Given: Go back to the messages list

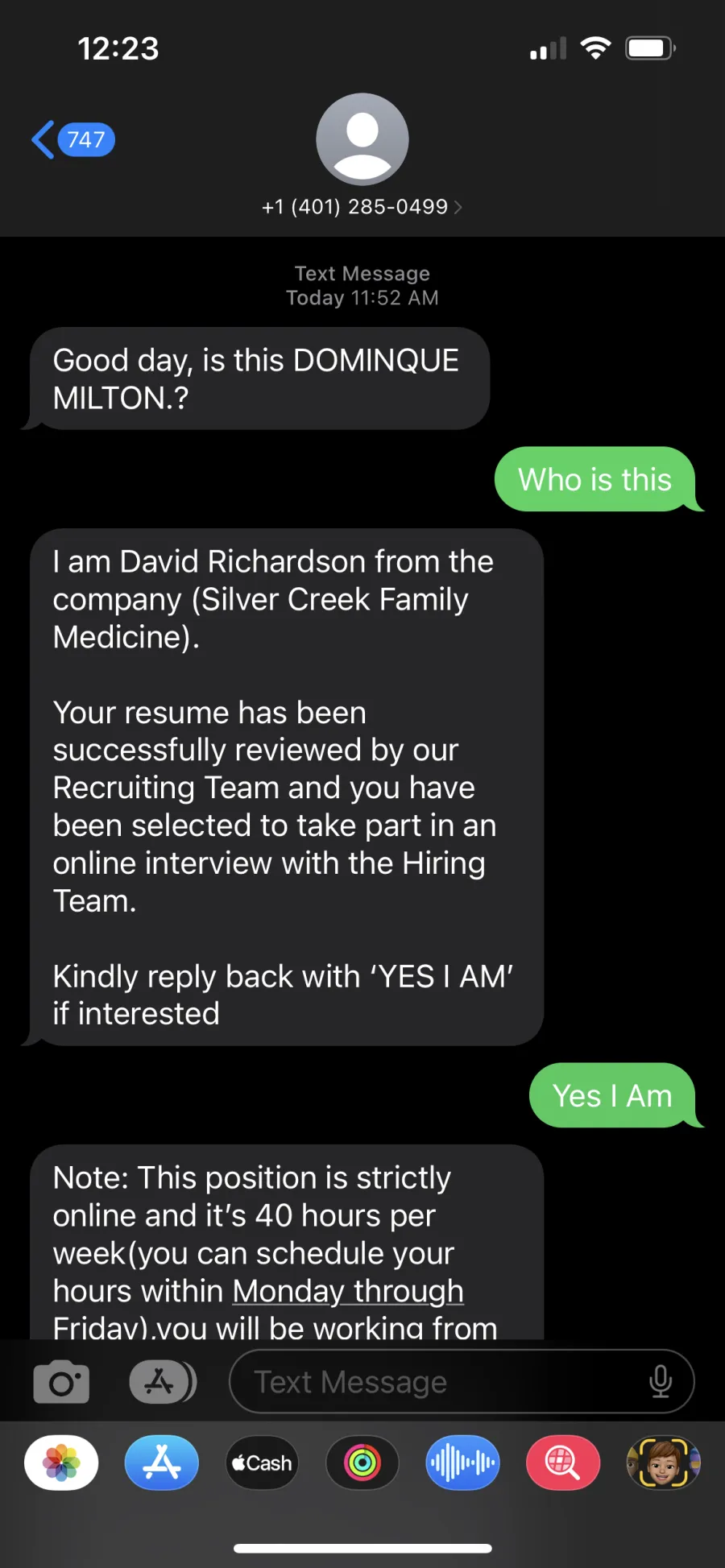Looking at the screenshot, I should (x=73, y=140).
